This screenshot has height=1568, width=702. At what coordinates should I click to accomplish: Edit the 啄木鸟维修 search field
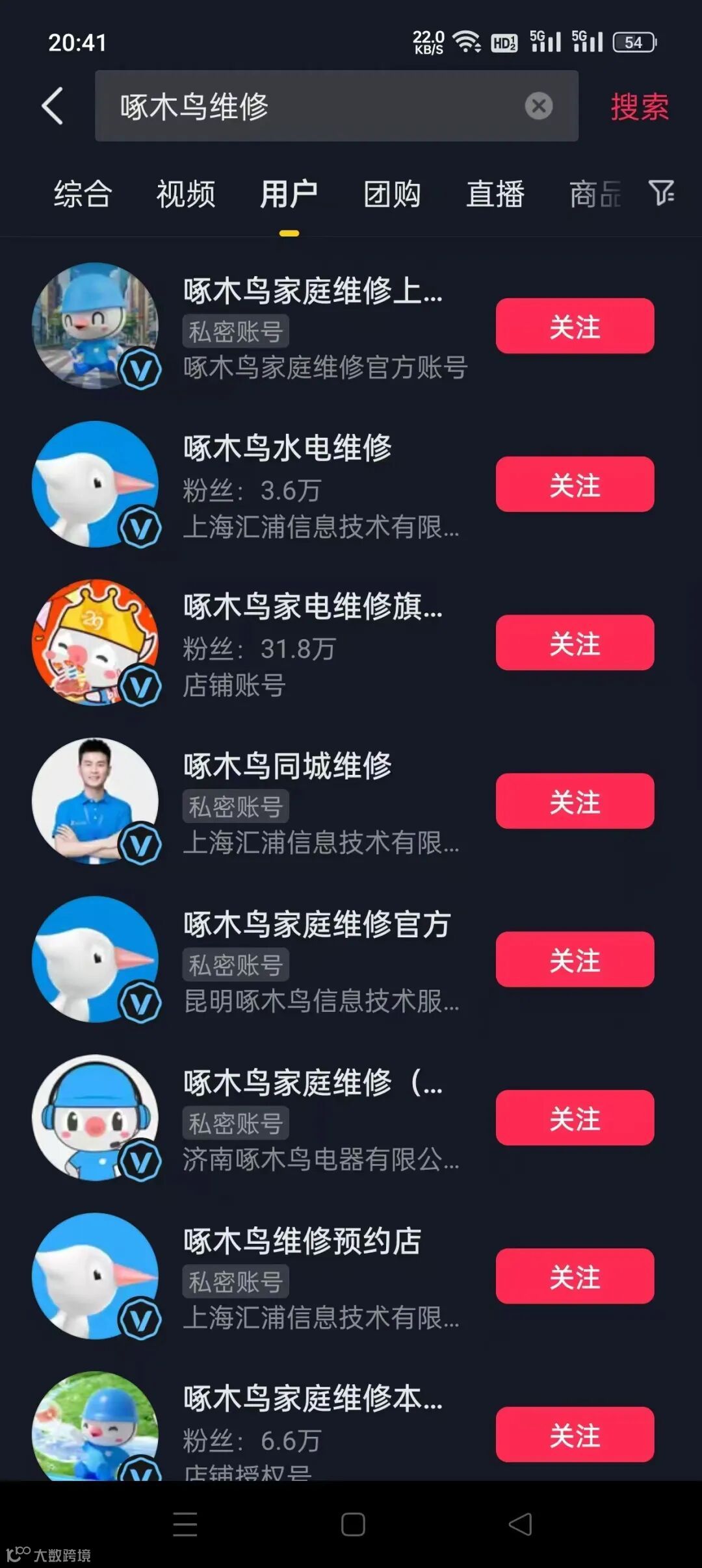coord(312,106)
